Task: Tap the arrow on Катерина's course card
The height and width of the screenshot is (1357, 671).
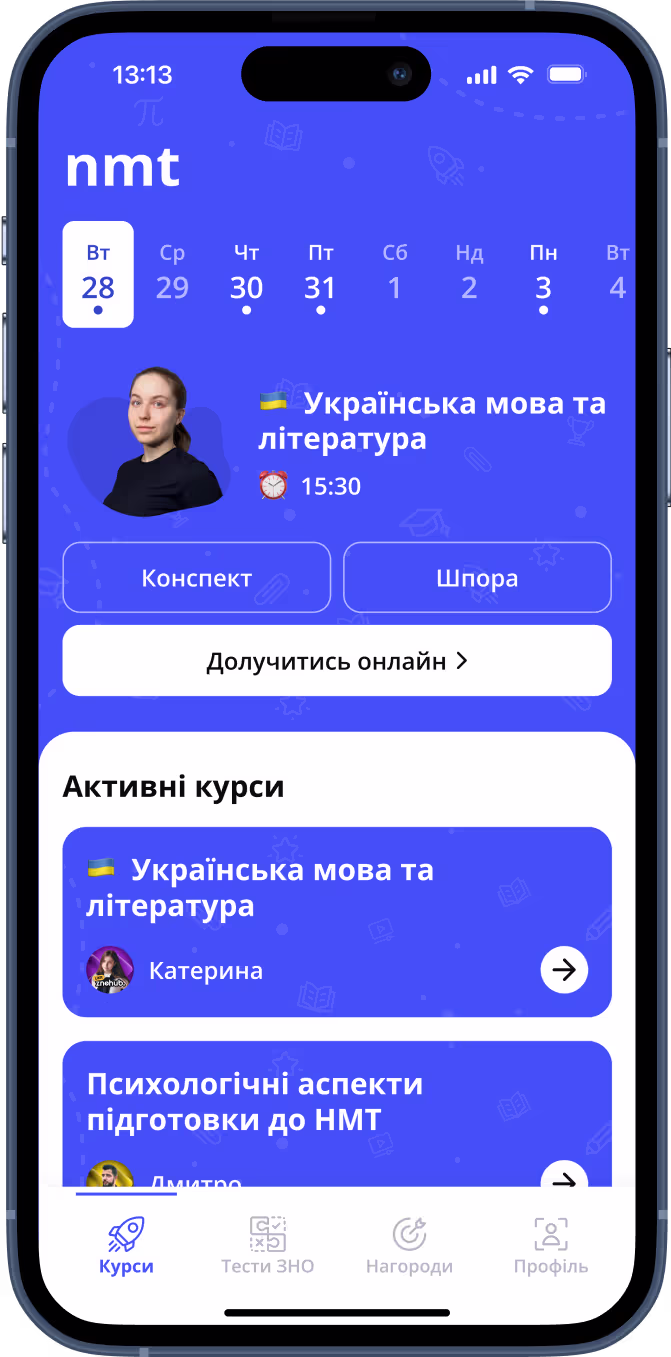Action: (564, 970)
